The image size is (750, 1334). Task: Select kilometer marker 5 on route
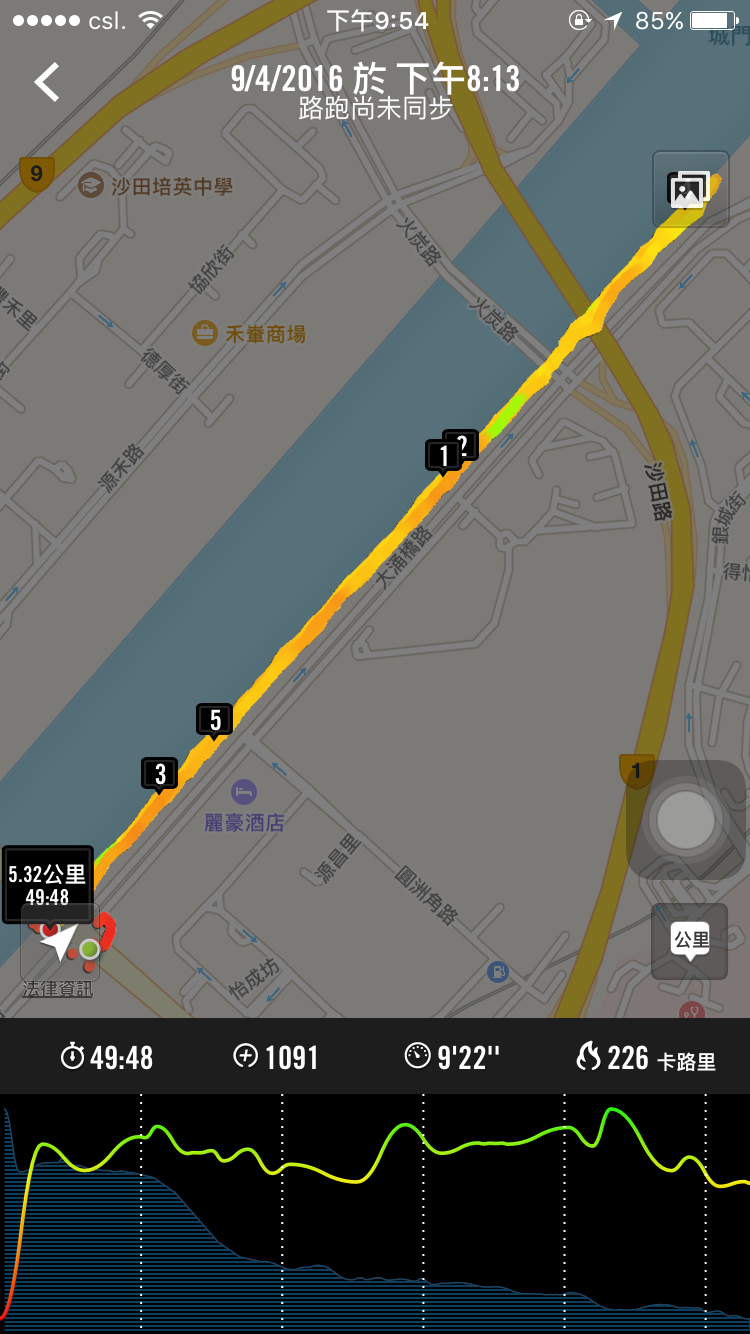pyautogui.click(x=214, y=720)
